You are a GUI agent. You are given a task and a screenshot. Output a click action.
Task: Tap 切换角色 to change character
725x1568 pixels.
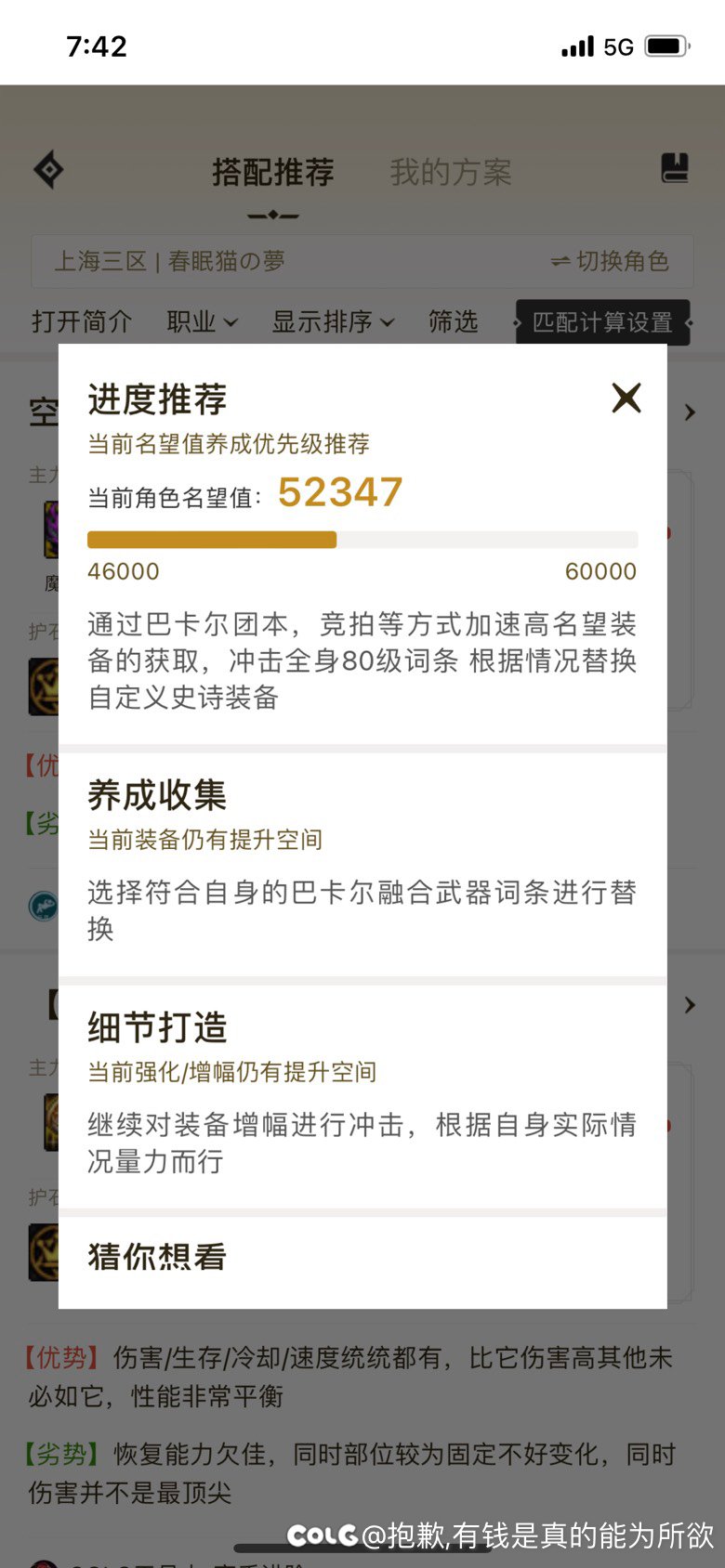tap(610, 261)
